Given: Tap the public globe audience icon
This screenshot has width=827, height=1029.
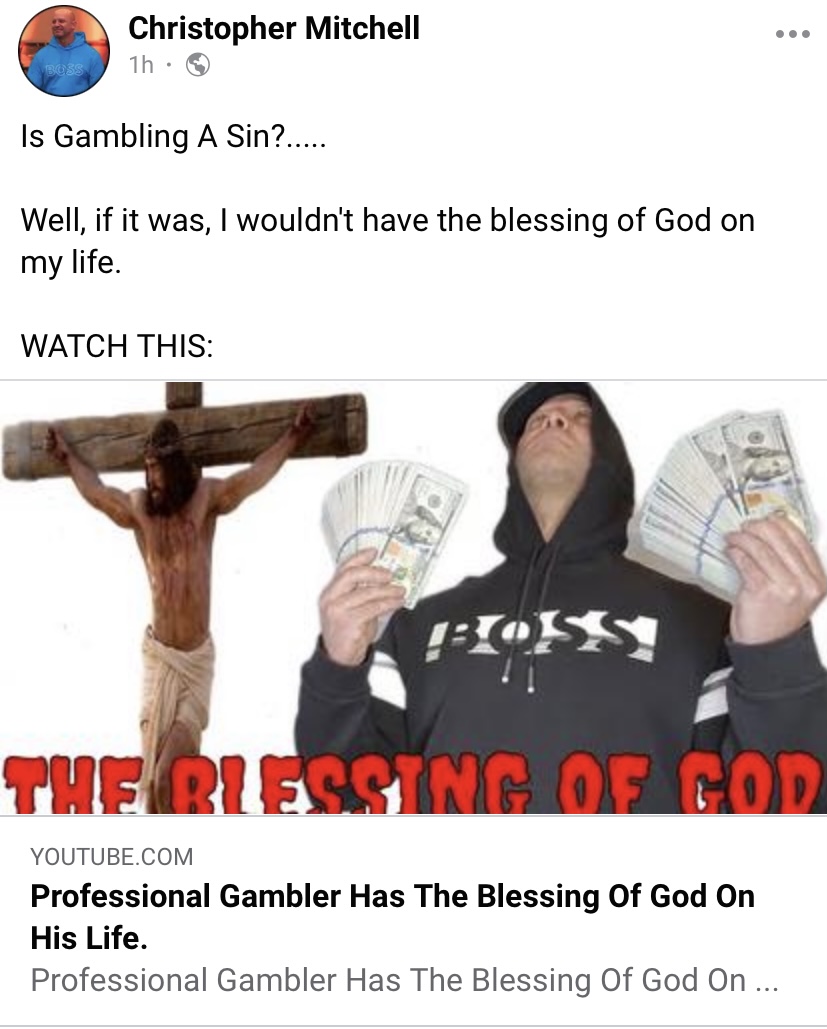Looking at the screenshot, I should click(x=199, y=65).
